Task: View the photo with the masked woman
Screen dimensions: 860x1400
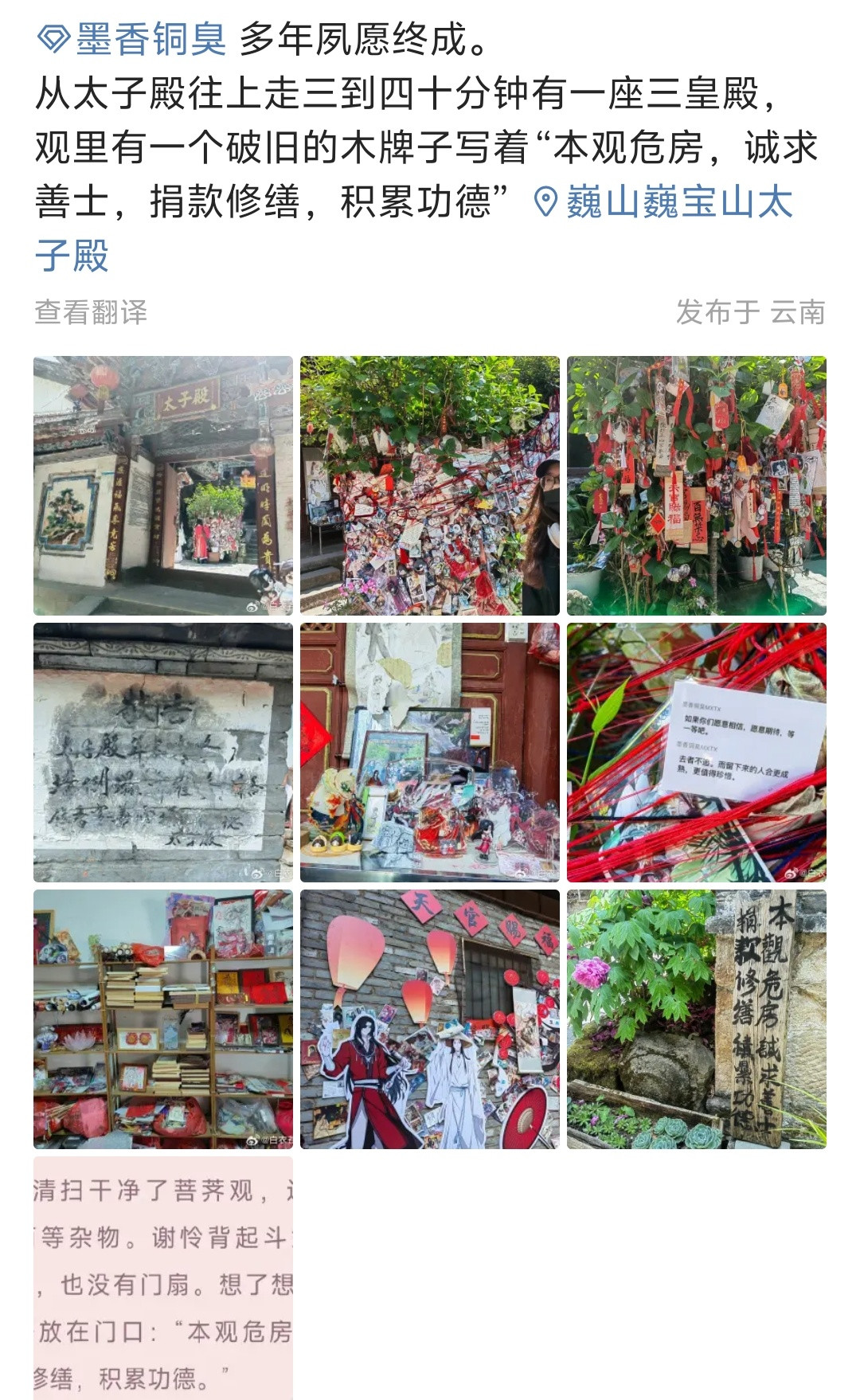Action: coord(430,486)
